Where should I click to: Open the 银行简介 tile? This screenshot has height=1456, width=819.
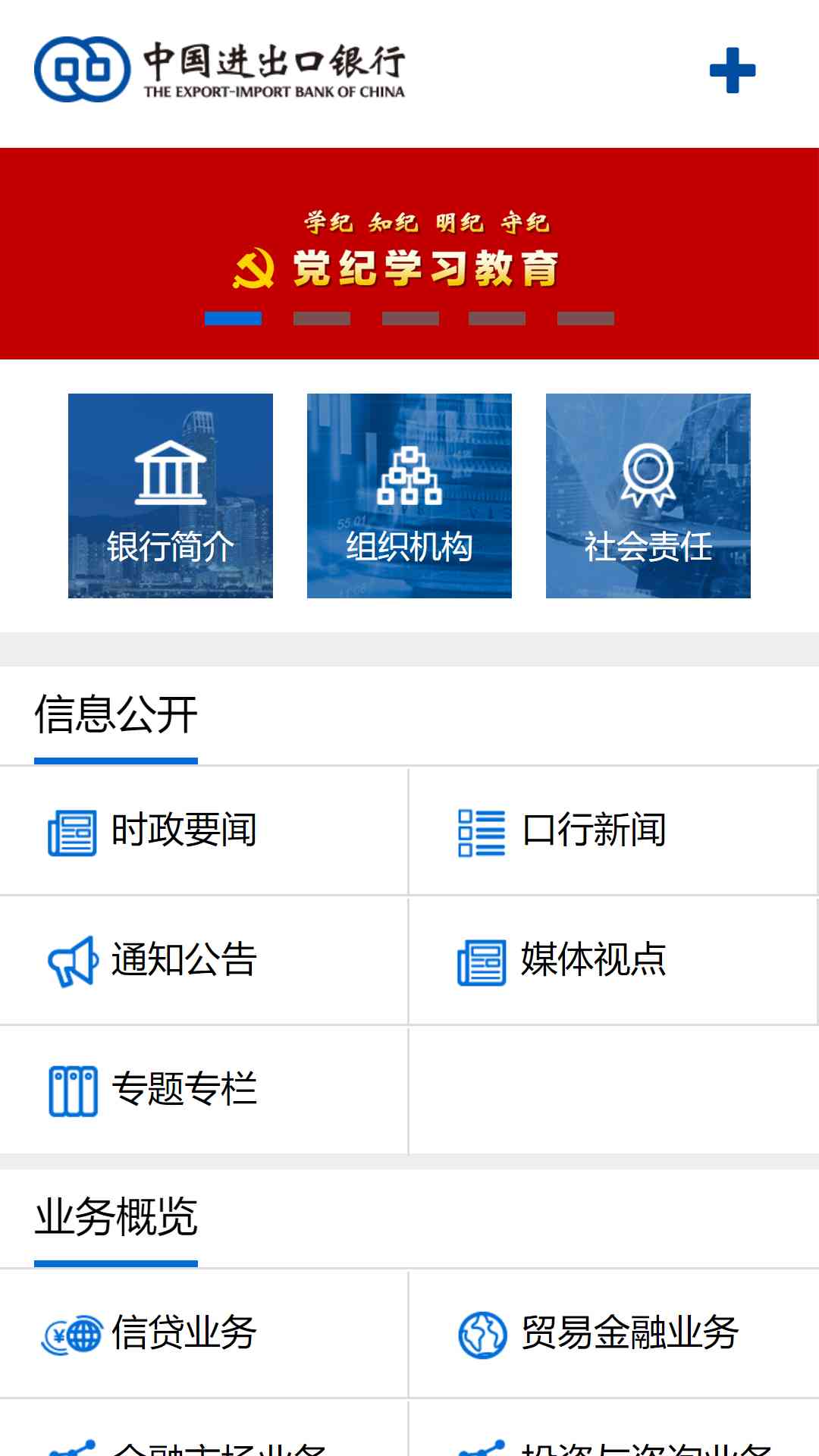(x=171, y=496)
